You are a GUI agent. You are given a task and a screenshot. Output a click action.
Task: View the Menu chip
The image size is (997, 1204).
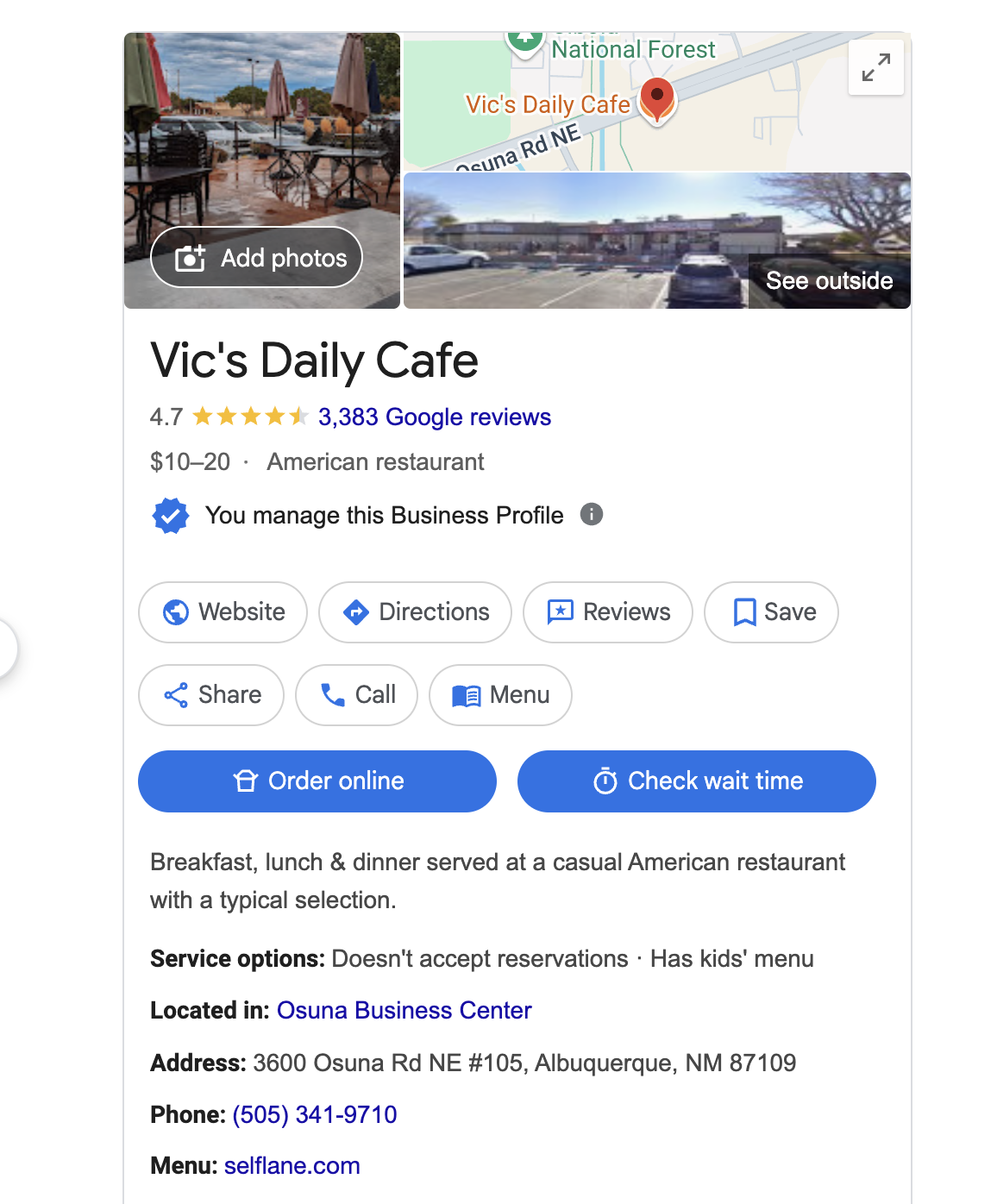click(x=500, y=695)
